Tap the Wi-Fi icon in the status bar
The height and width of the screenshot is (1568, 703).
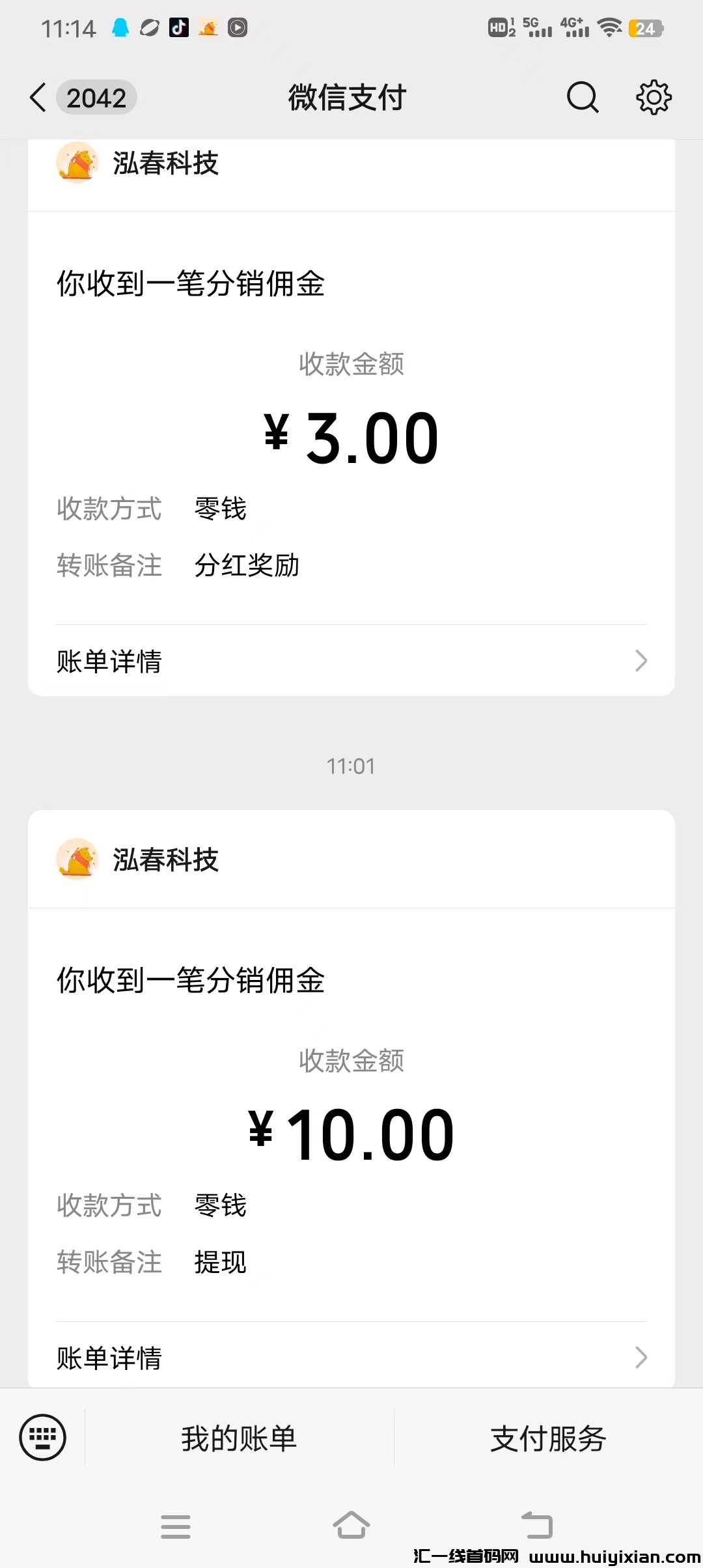608,28
